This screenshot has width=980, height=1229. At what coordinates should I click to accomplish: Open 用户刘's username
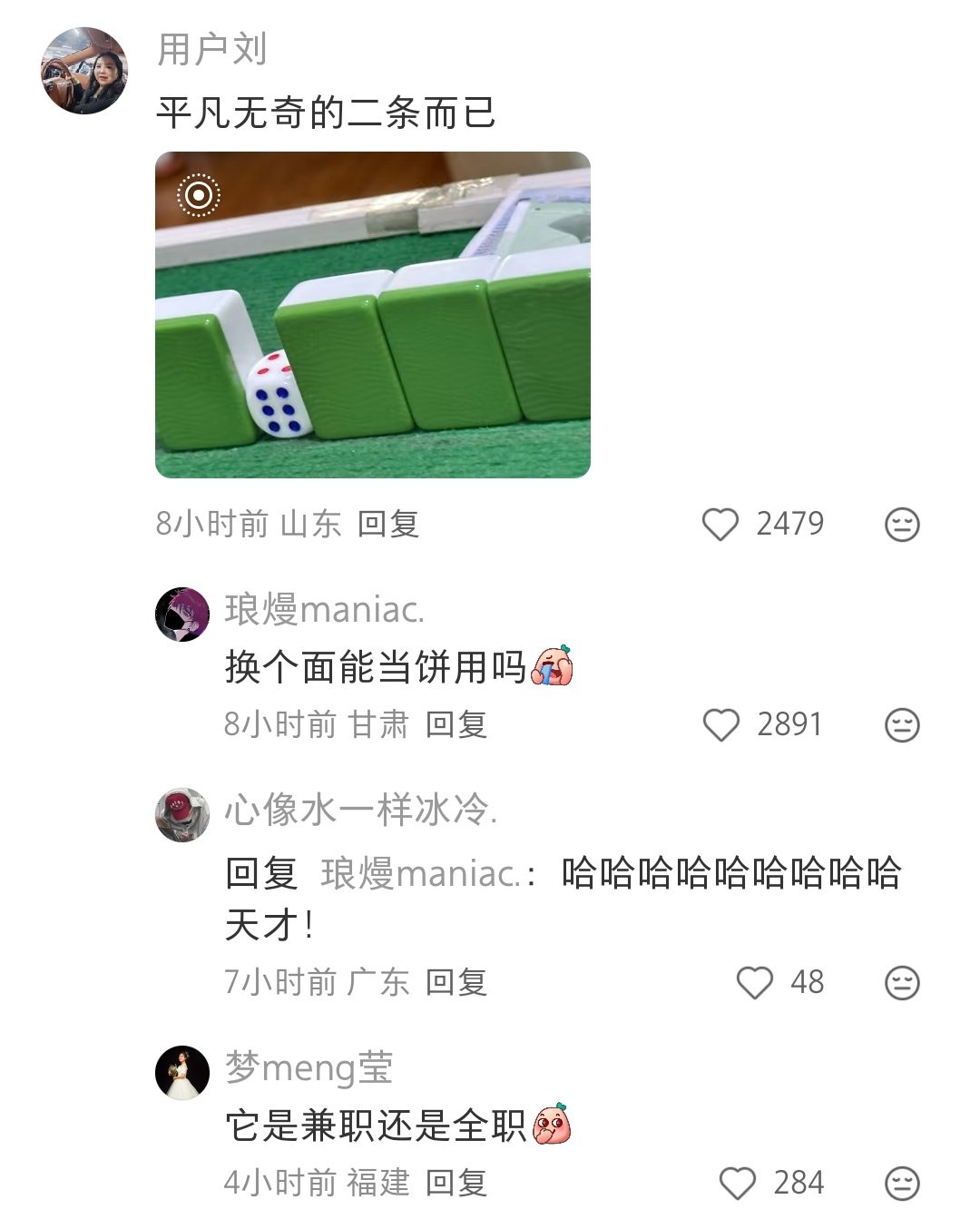[x=212, y=49]
